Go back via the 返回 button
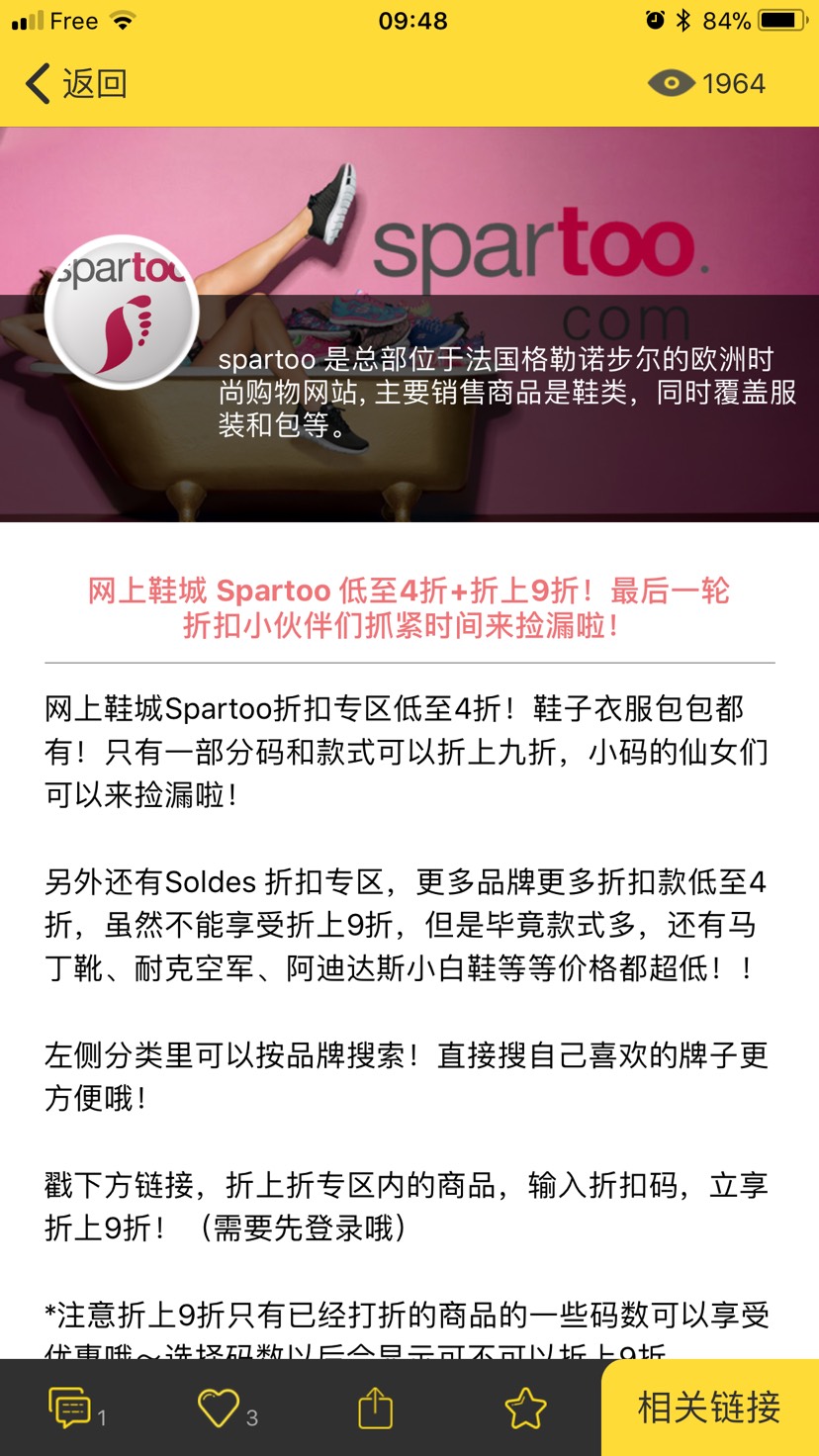 (x=77, y=84)
